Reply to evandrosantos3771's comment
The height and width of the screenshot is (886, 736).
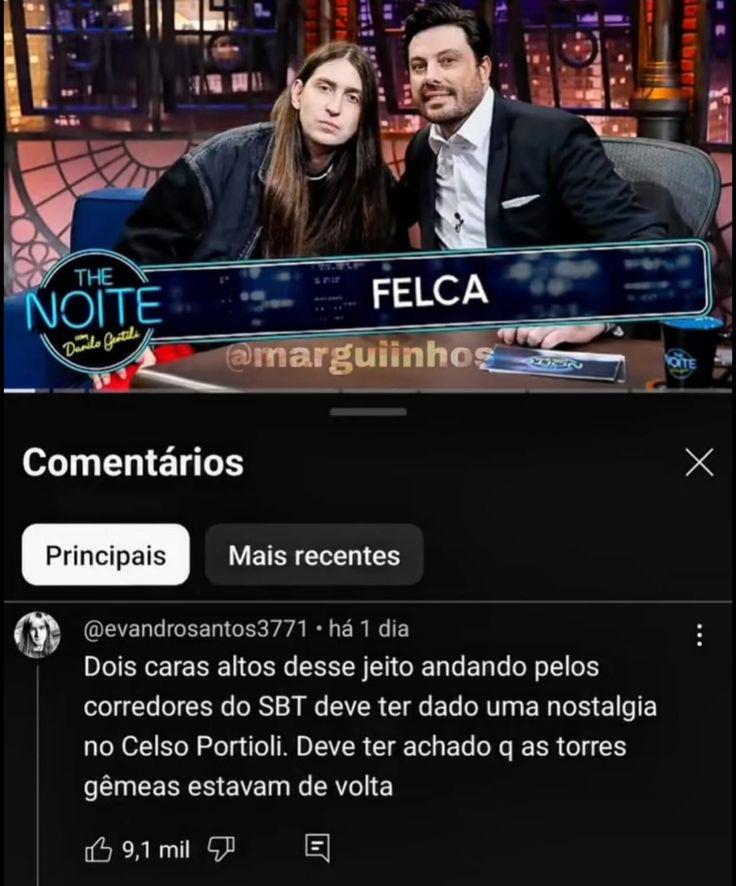tap(317, 850)
